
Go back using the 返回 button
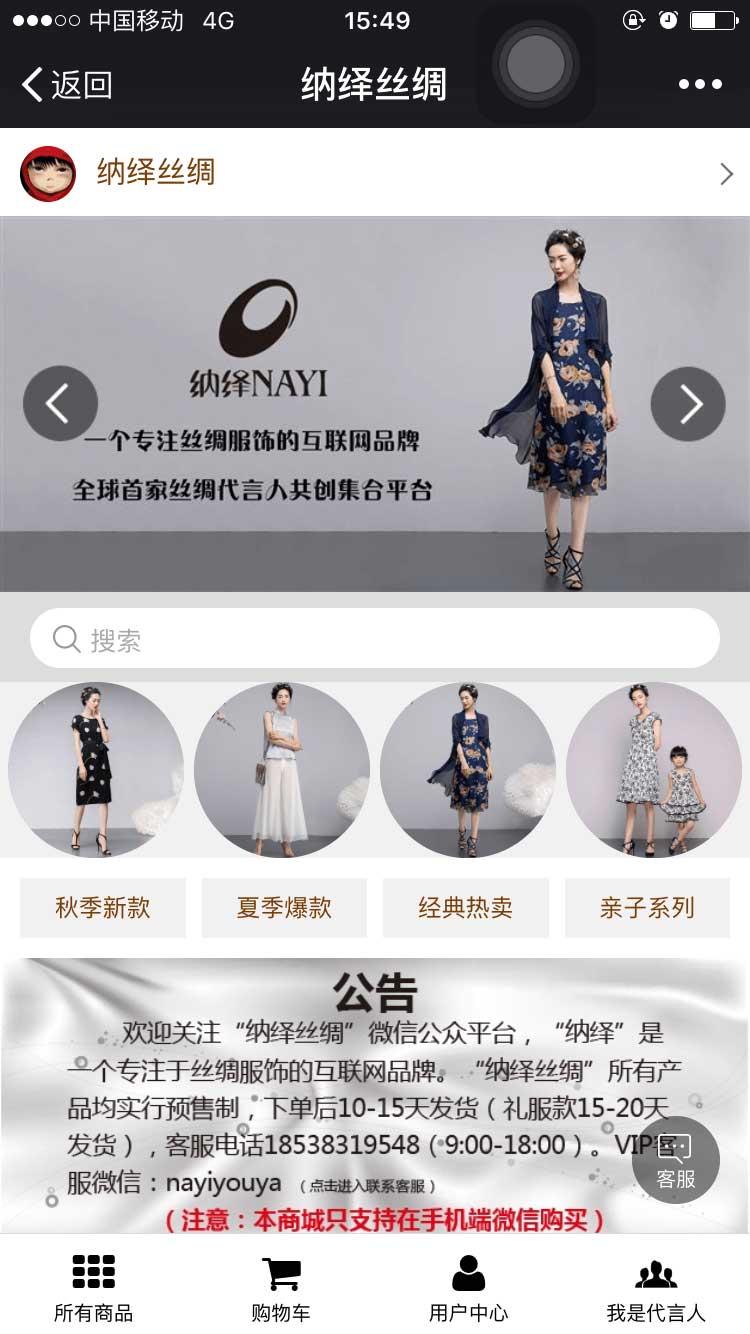(x=67, y=85)
